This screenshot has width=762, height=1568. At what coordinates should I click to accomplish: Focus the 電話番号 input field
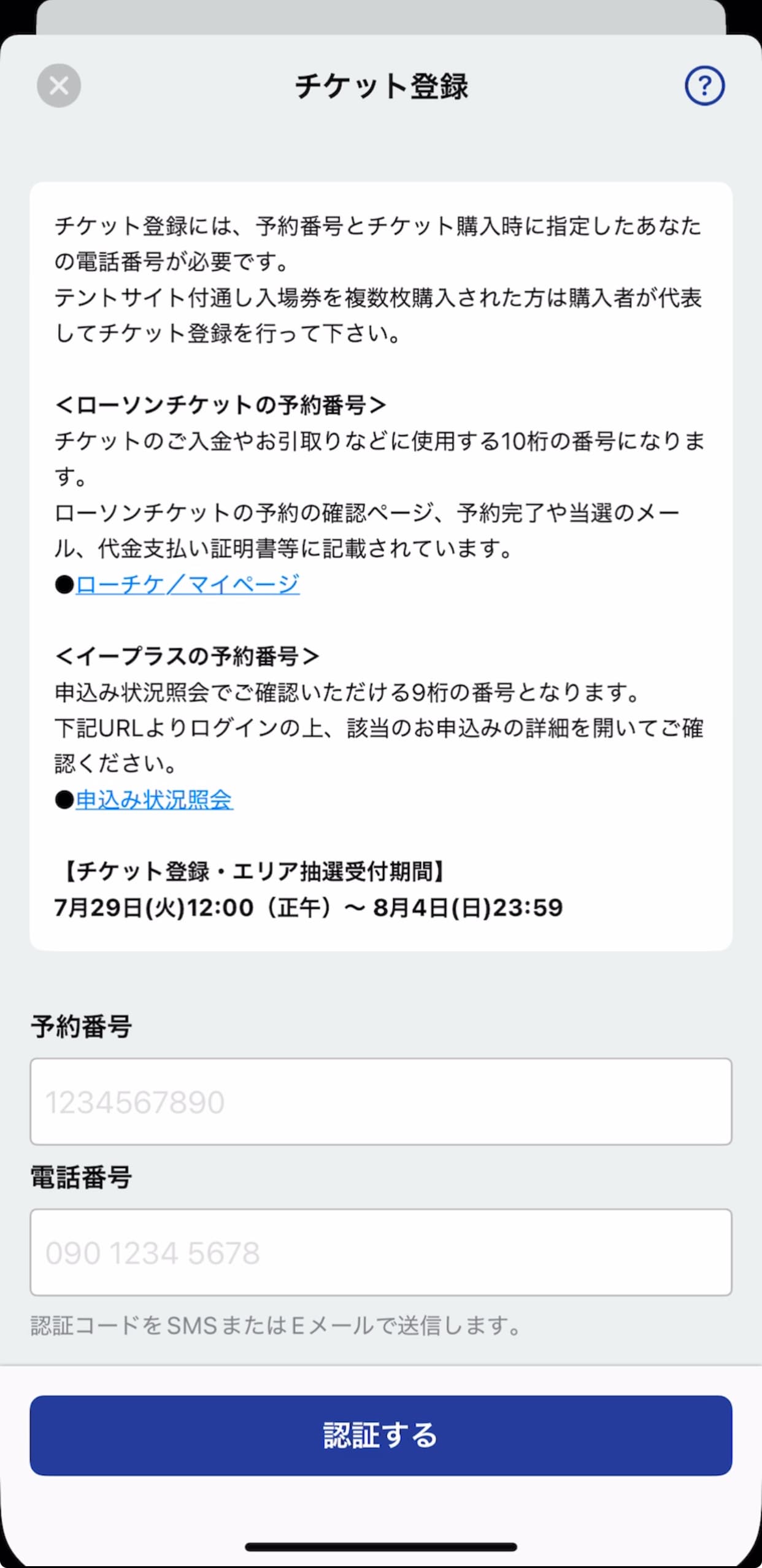(381, 1252)
